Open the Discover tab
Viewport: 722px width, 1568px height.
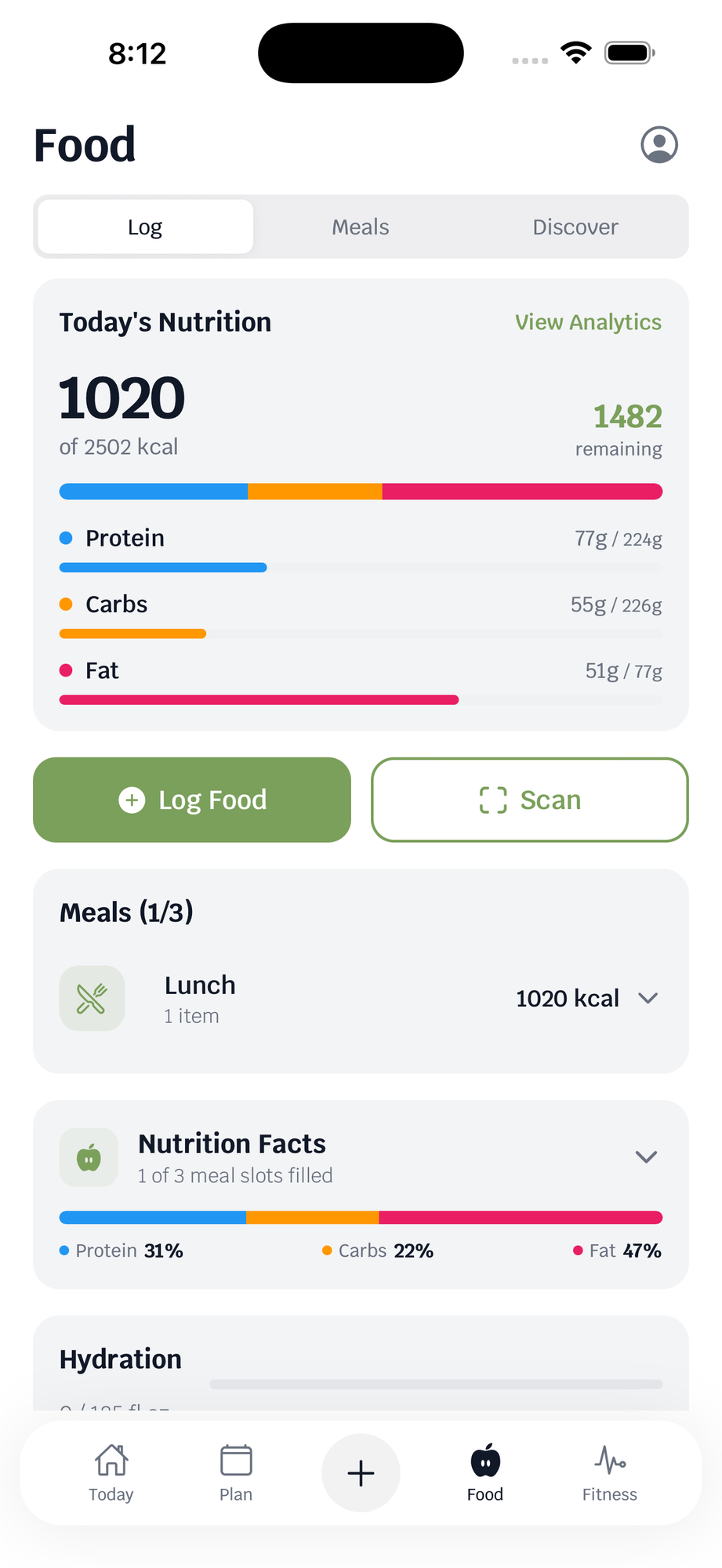click(x=575, y=227)
